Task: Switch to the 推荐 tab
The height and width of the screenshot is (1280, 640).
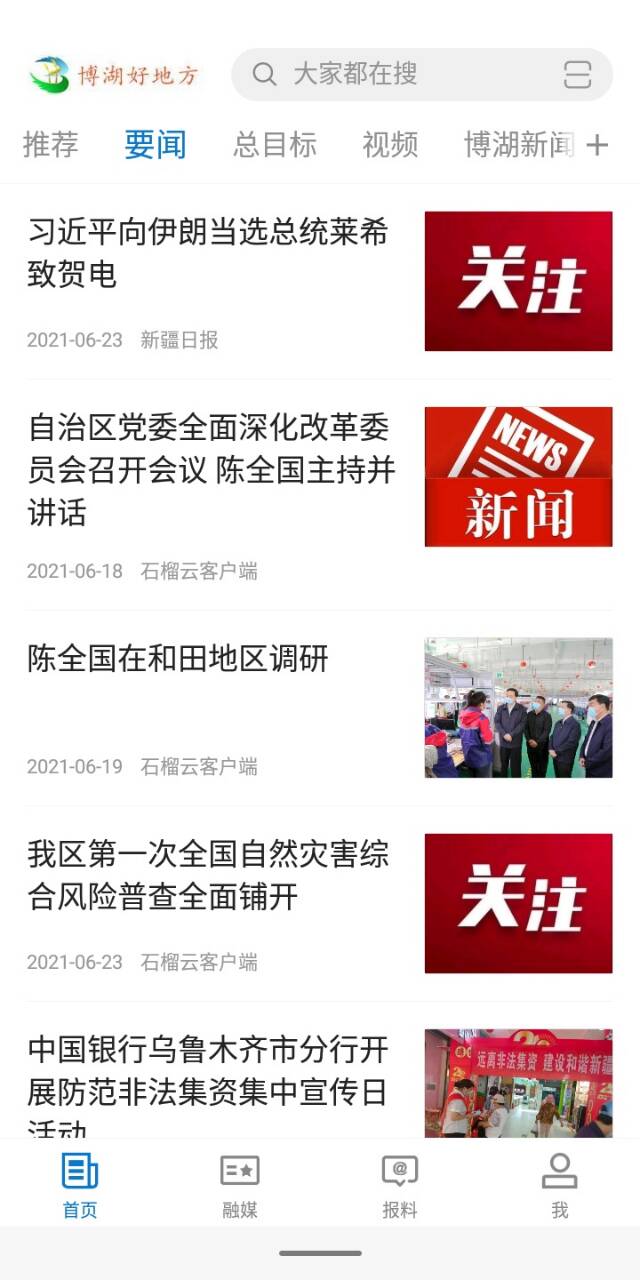Action: coord(50,145)
